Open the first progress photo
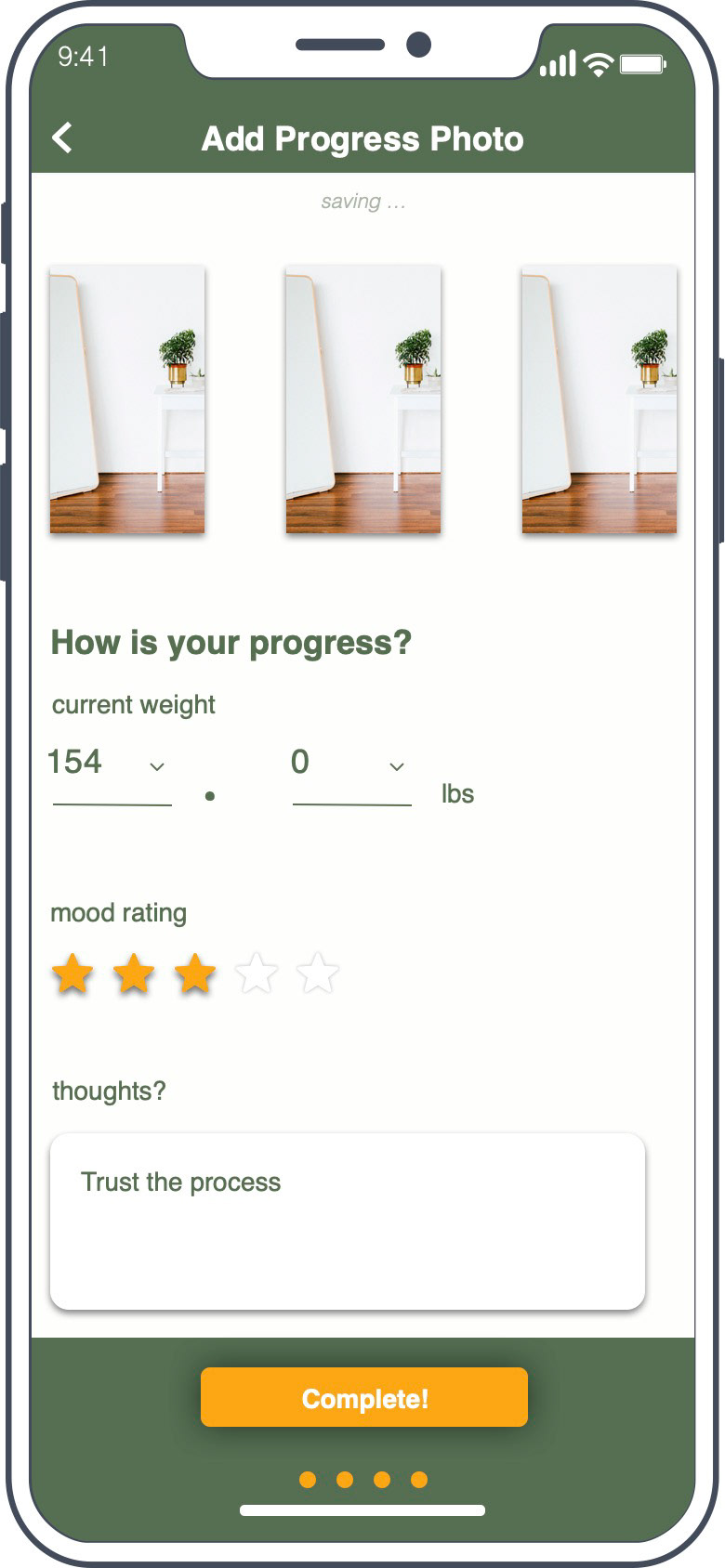This screenshot has height=1568, width=725. [x=127, y=399]
